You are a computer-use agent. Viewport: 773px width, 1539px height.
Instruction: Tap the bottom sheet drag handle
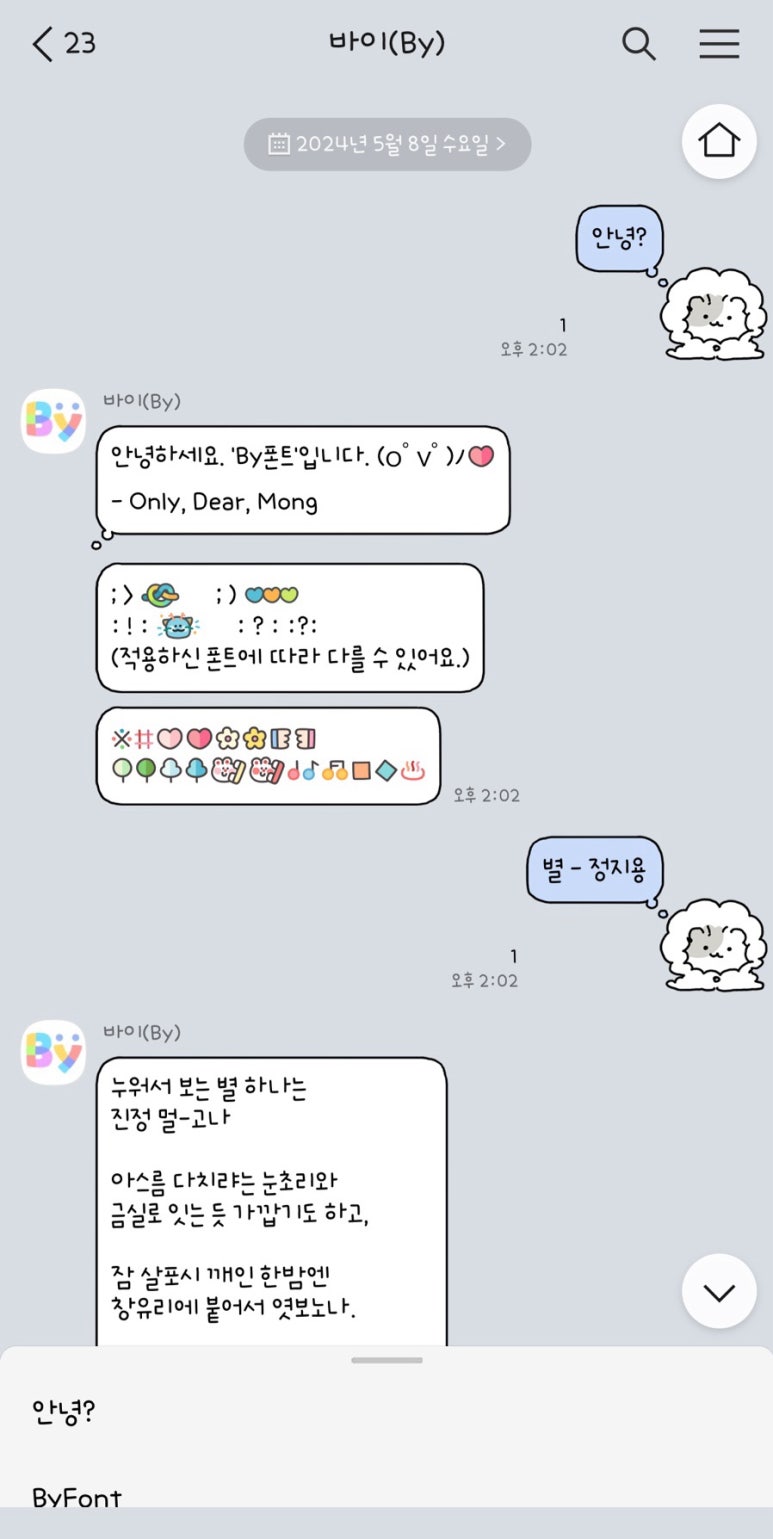tap(387, 1360)
